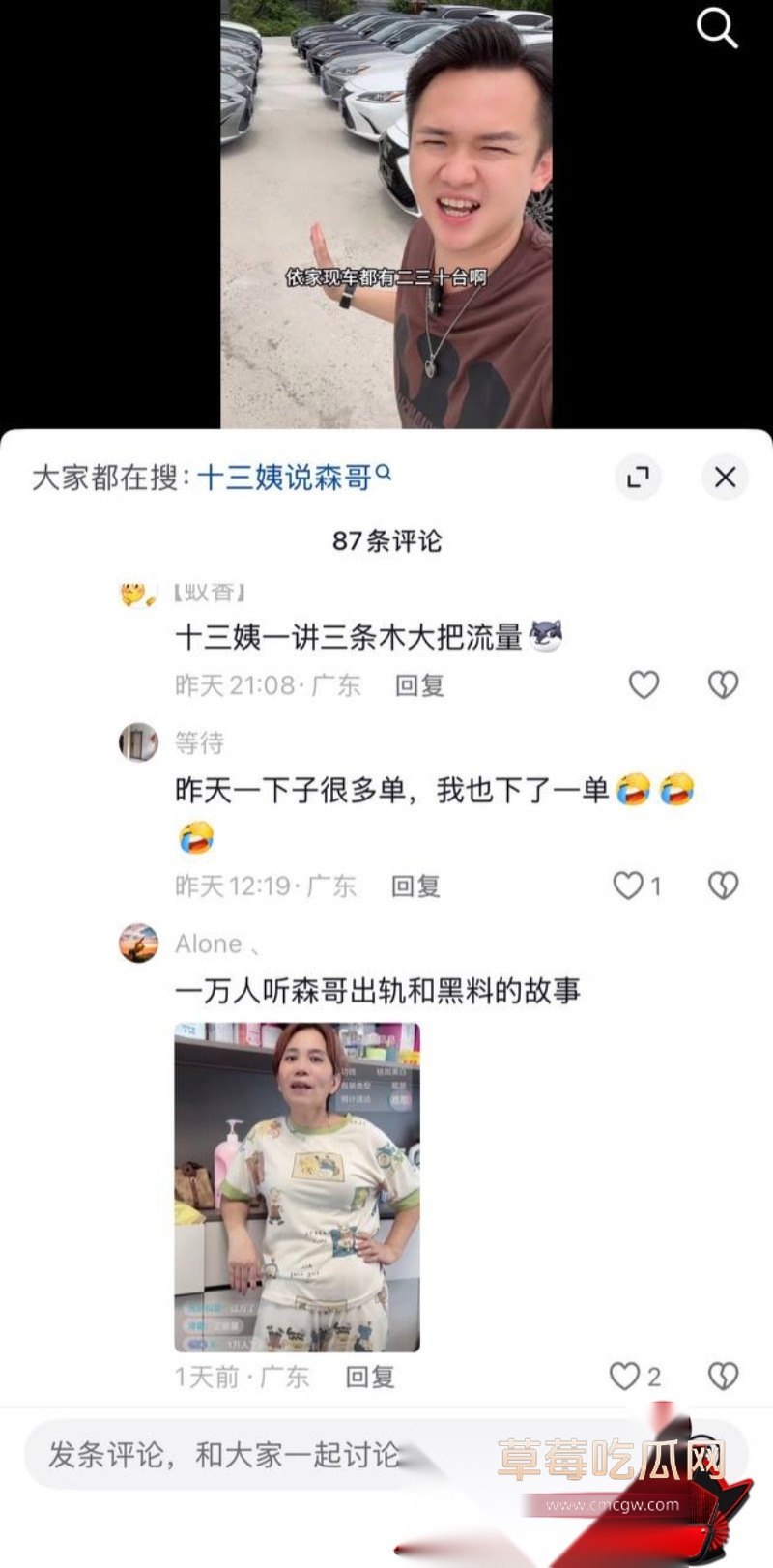Open 等待's profile avatar
The width and height of the screenshot is (773, 1568).
(138, 742)
